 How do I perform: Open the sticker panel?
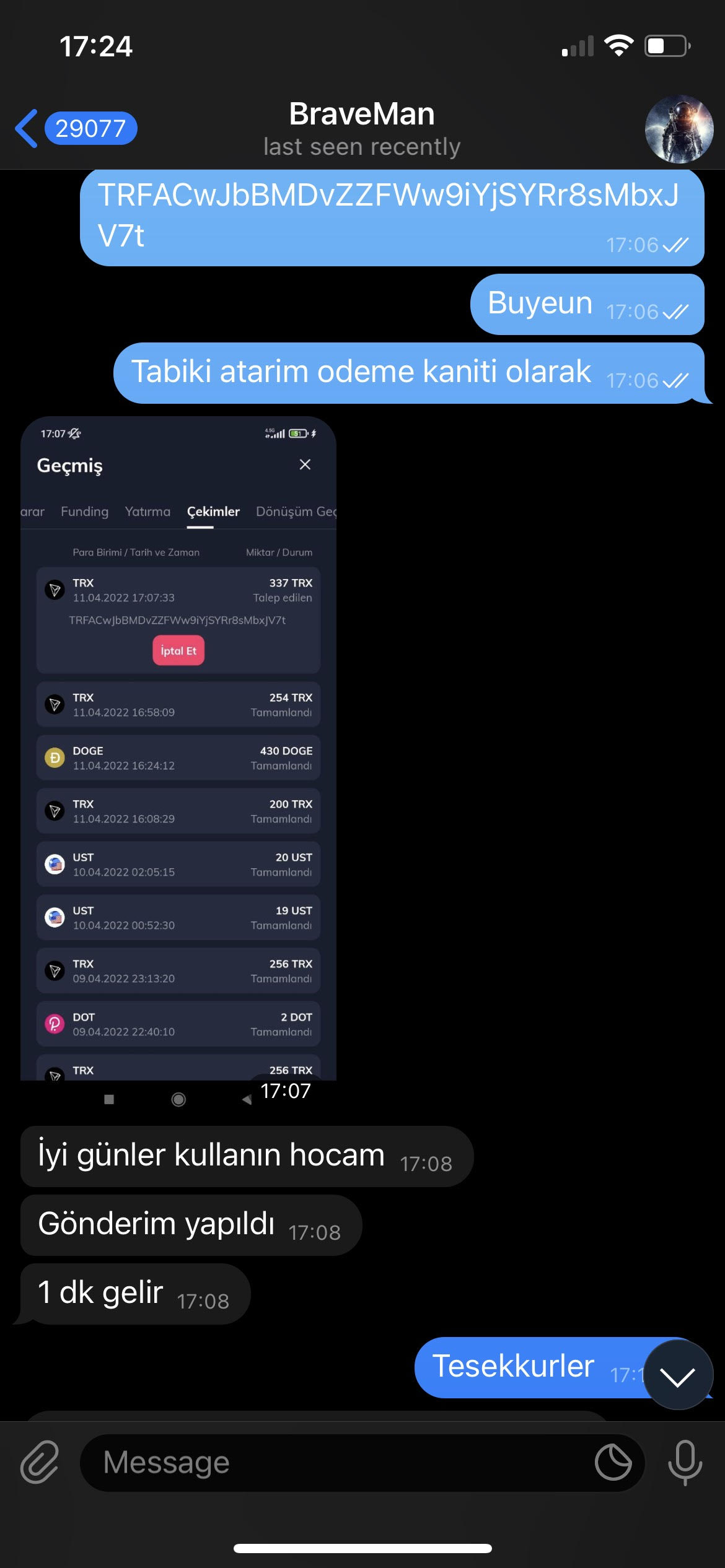613,1462
